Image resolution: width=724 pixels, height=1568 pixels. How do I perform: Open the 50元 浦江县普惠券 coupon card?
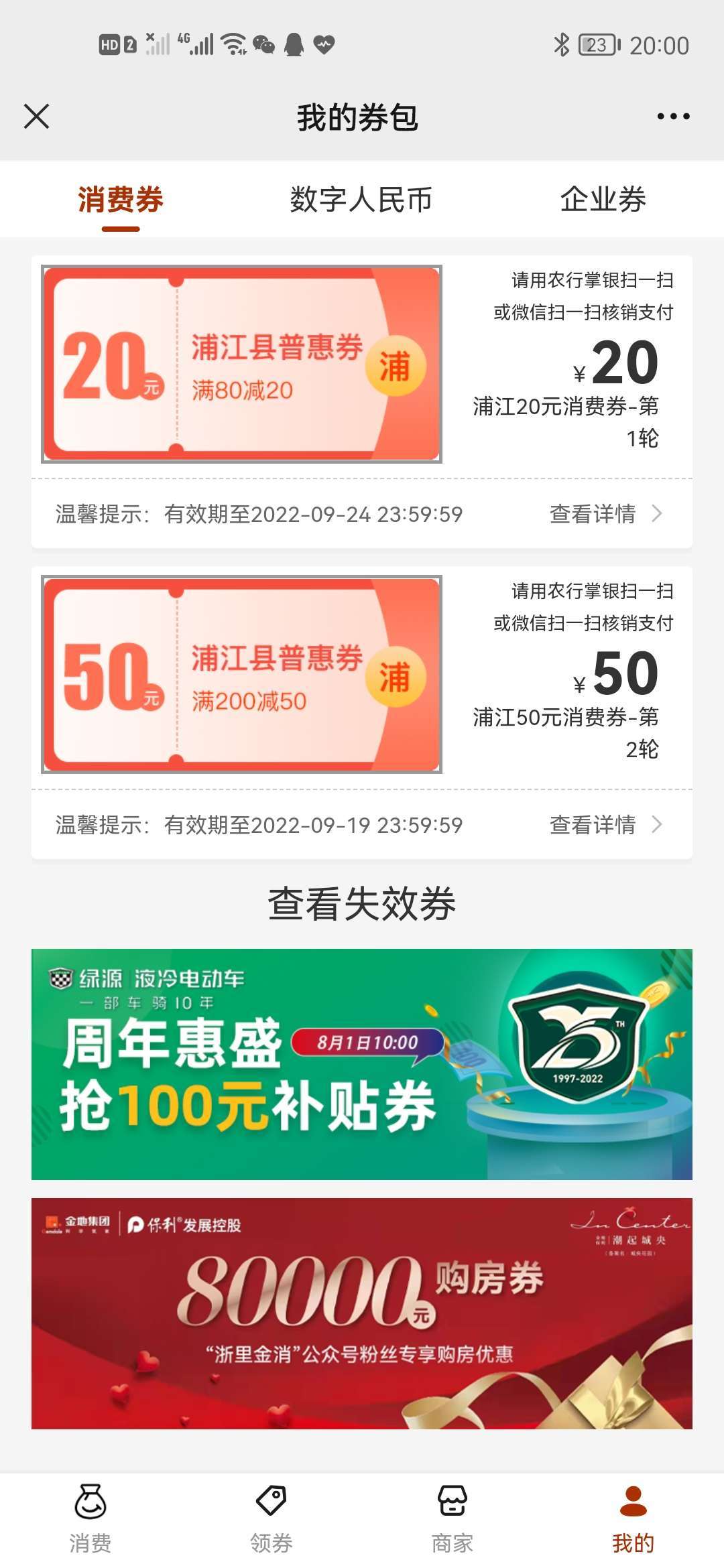[241, 675]
